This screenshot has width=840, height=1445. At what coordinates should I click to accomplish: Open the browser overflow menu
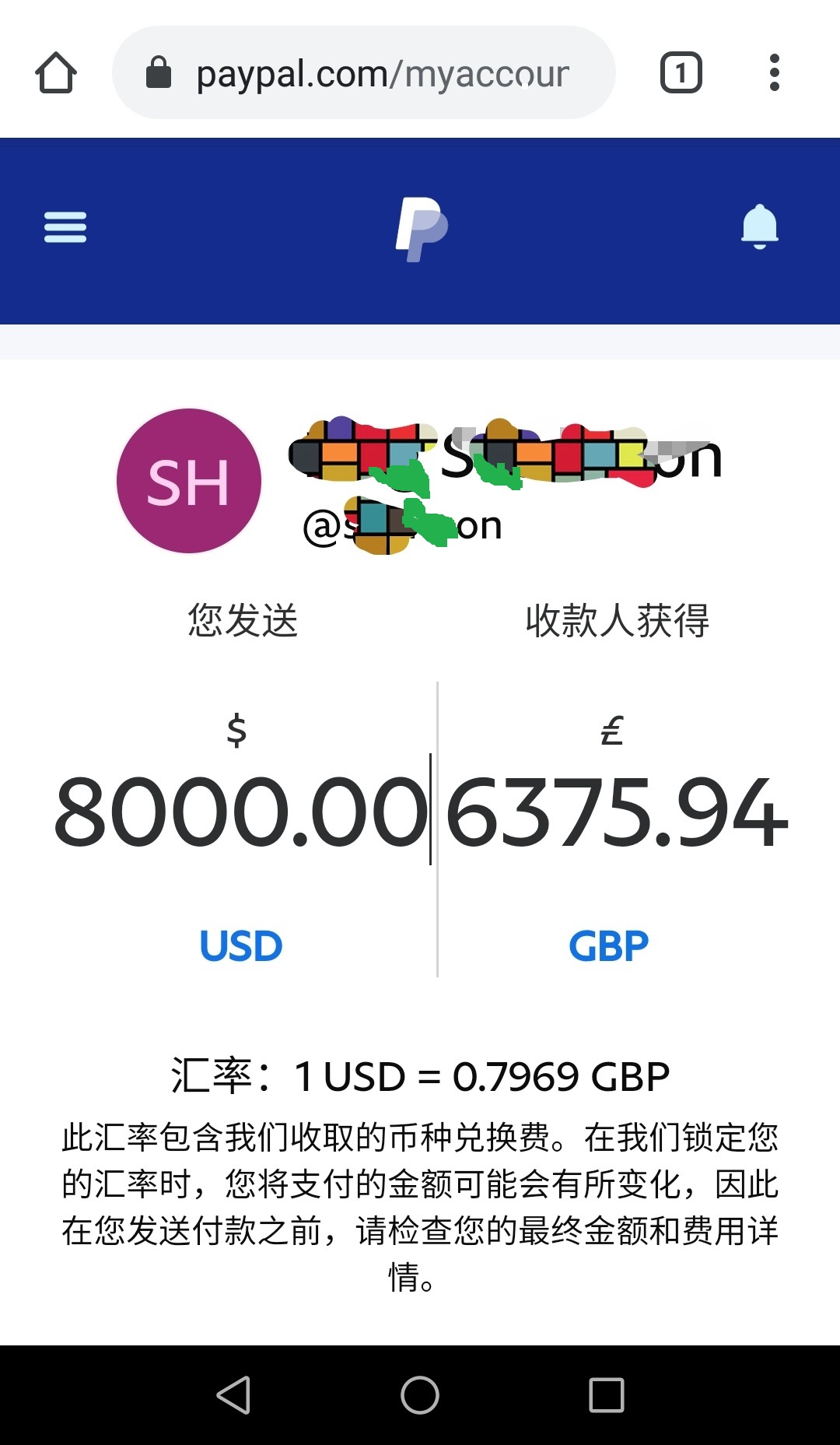pyautogui.click(x=774, y=73)
